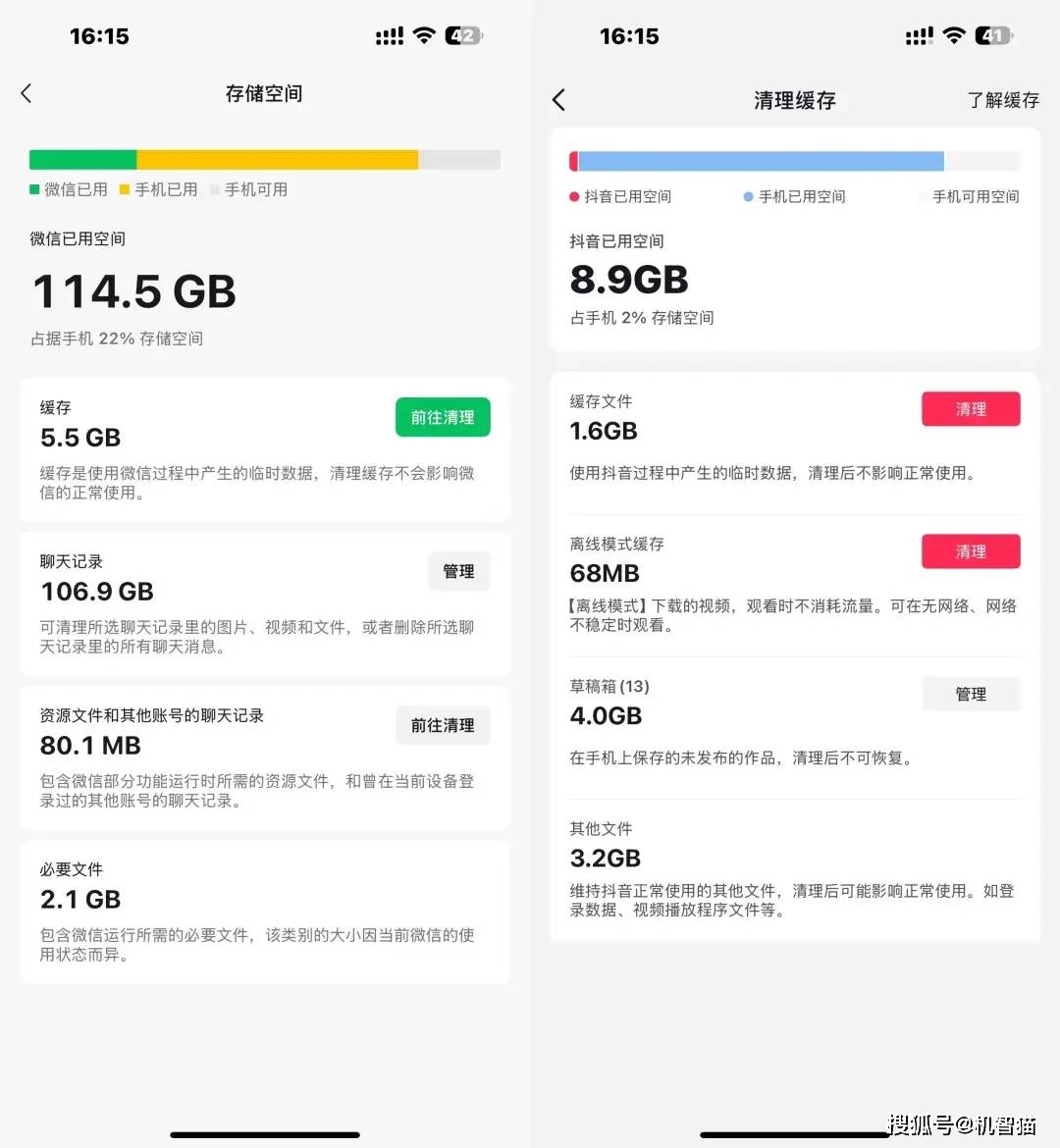
Task: Select the 手机已用空间 legend dot
Action: (x=749, y=196)
